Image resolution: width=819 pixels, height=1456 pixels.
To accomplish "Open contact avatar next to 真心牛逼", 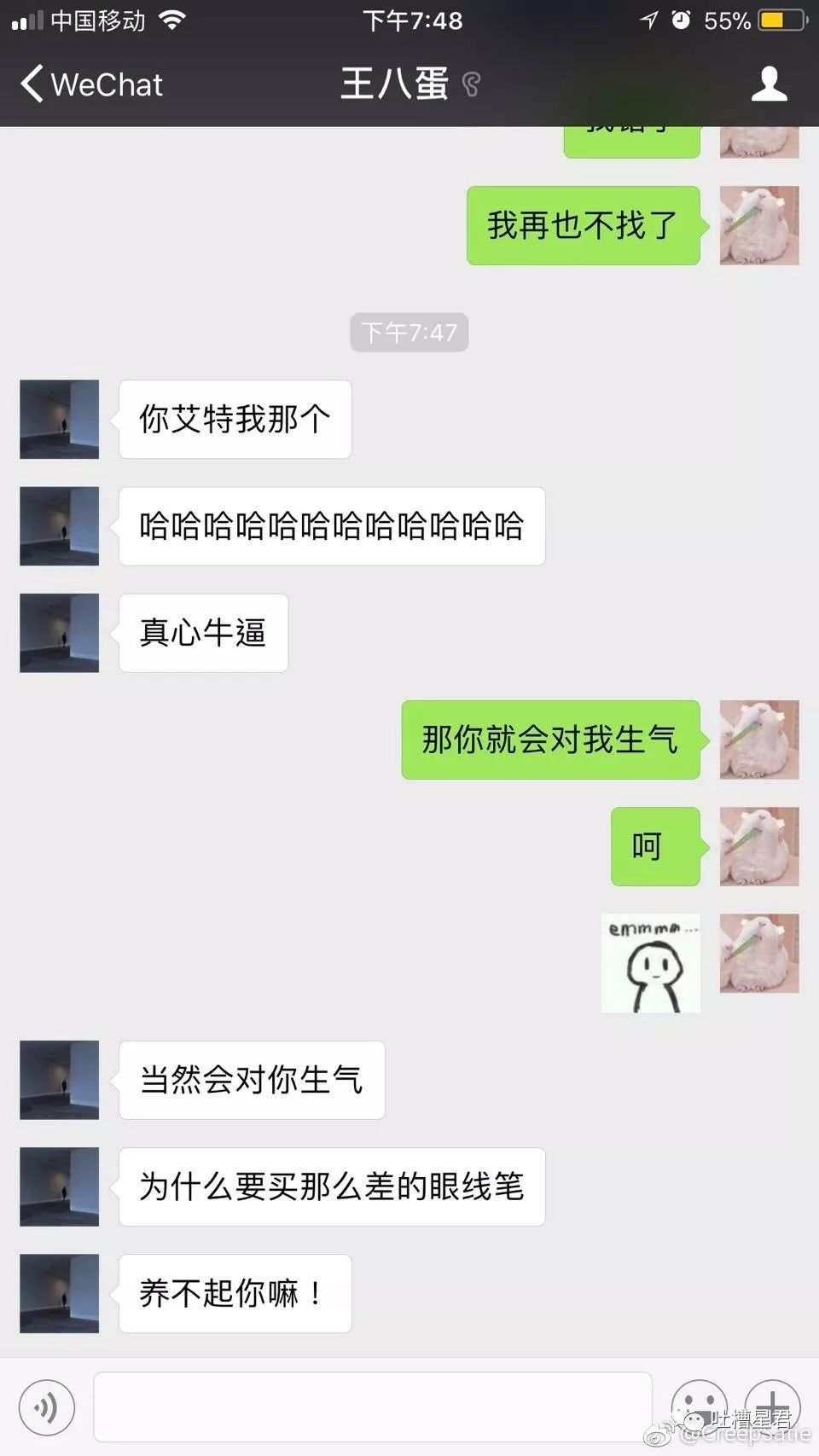I will click(x=60, y=633).
